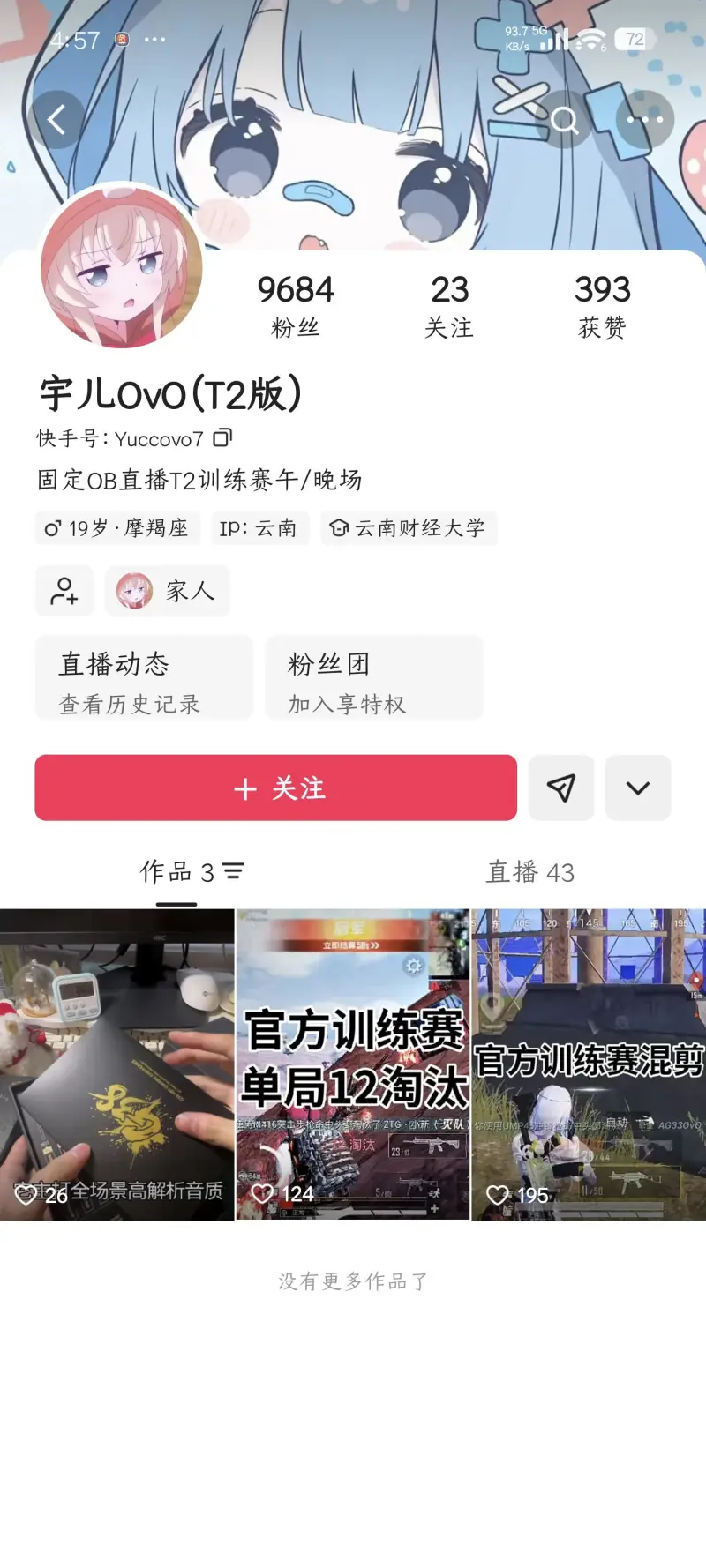
Task: Select the IP: 云南 location tag
Action: [x=259, y=528]
